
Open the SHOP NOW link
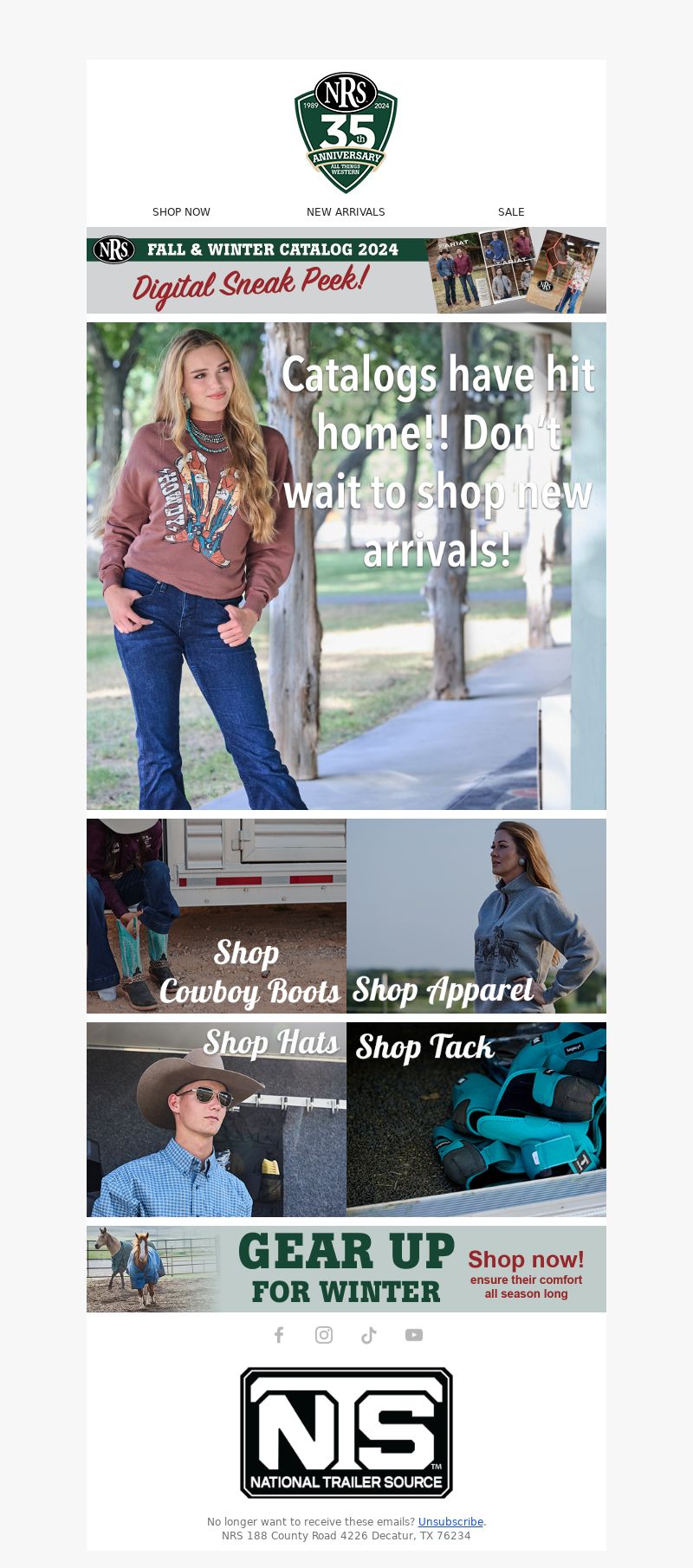[181, 212]
